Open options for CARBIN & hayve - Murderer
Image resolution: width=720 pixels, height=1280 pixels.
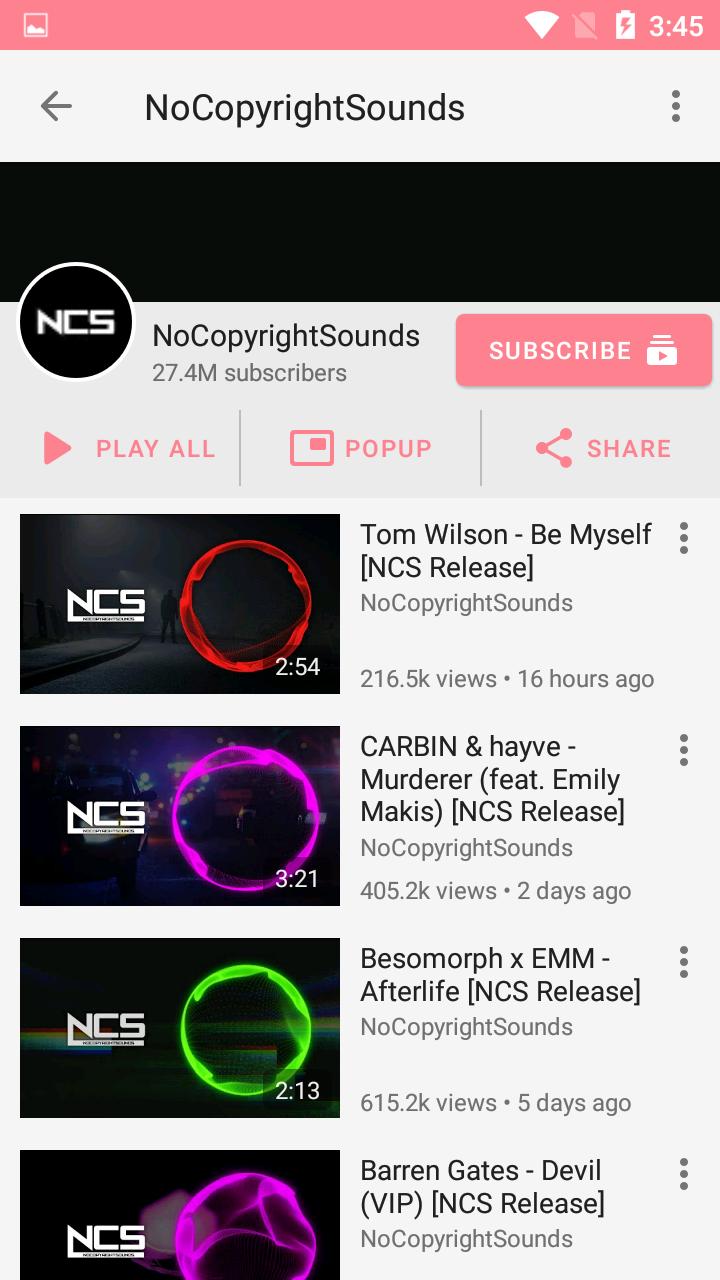click(x=684, y=750)
